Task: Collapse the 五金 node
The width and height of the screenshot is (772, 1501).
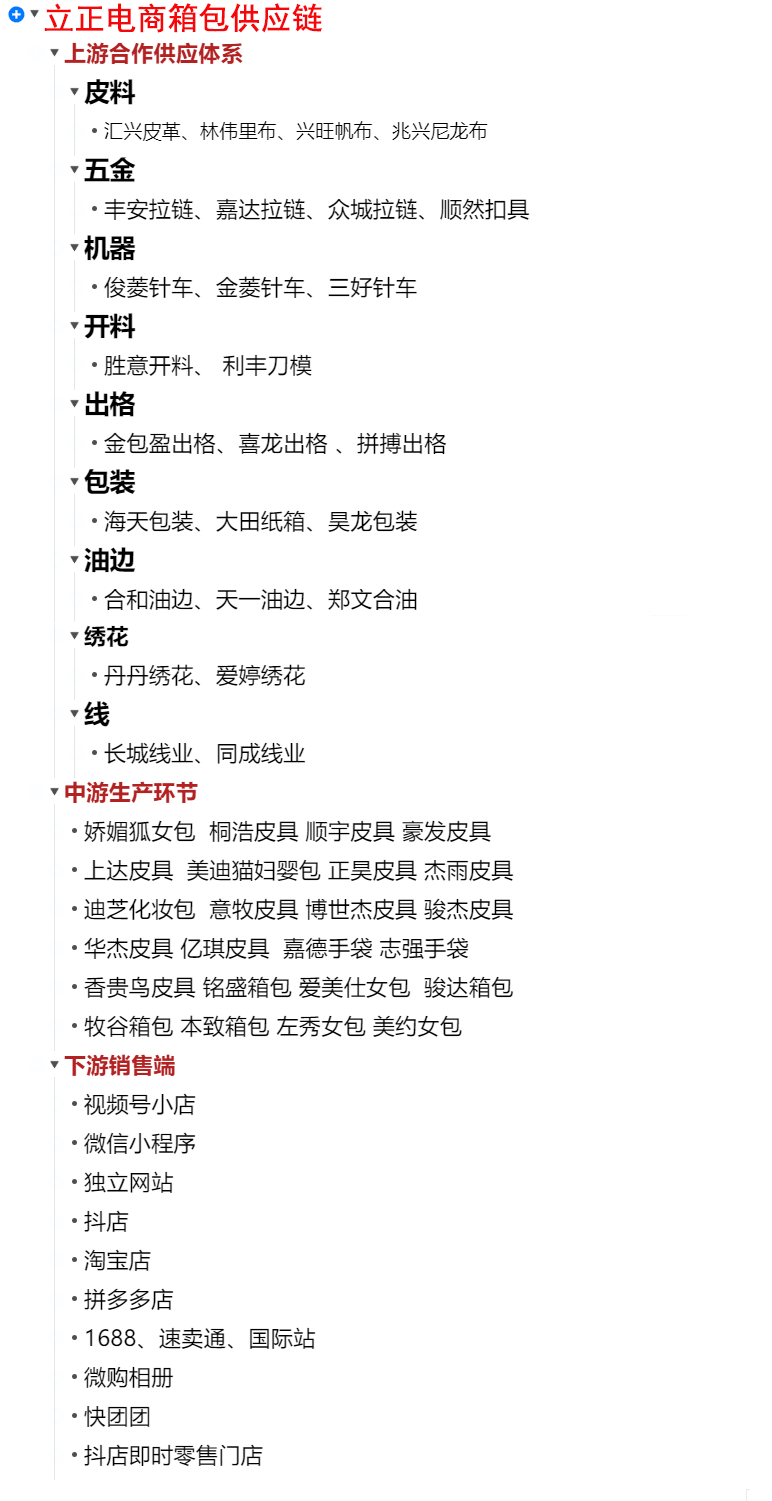Action: point(74,170)
